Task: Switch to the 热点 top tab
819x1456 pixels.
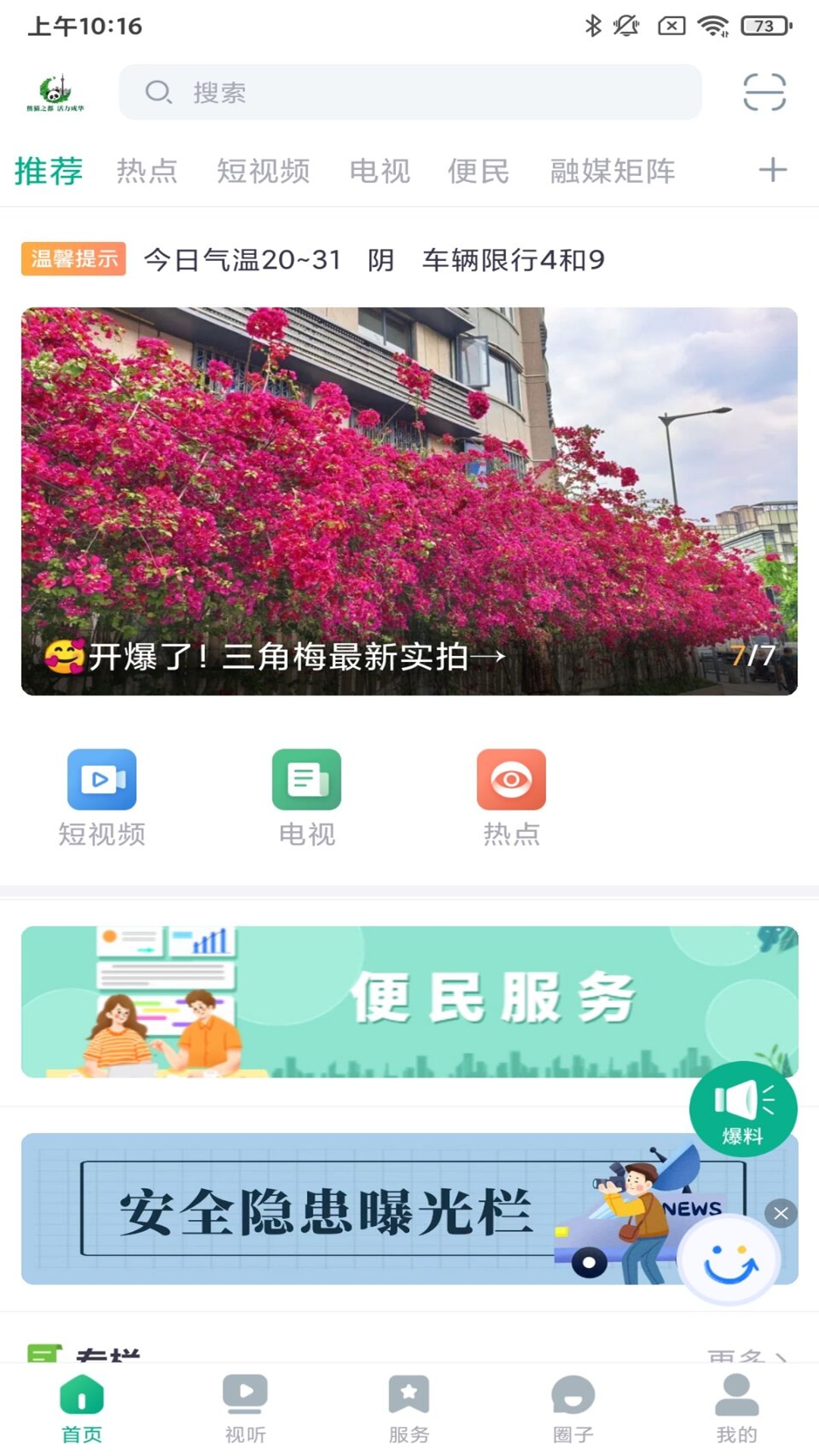Action: click(147, 171)
